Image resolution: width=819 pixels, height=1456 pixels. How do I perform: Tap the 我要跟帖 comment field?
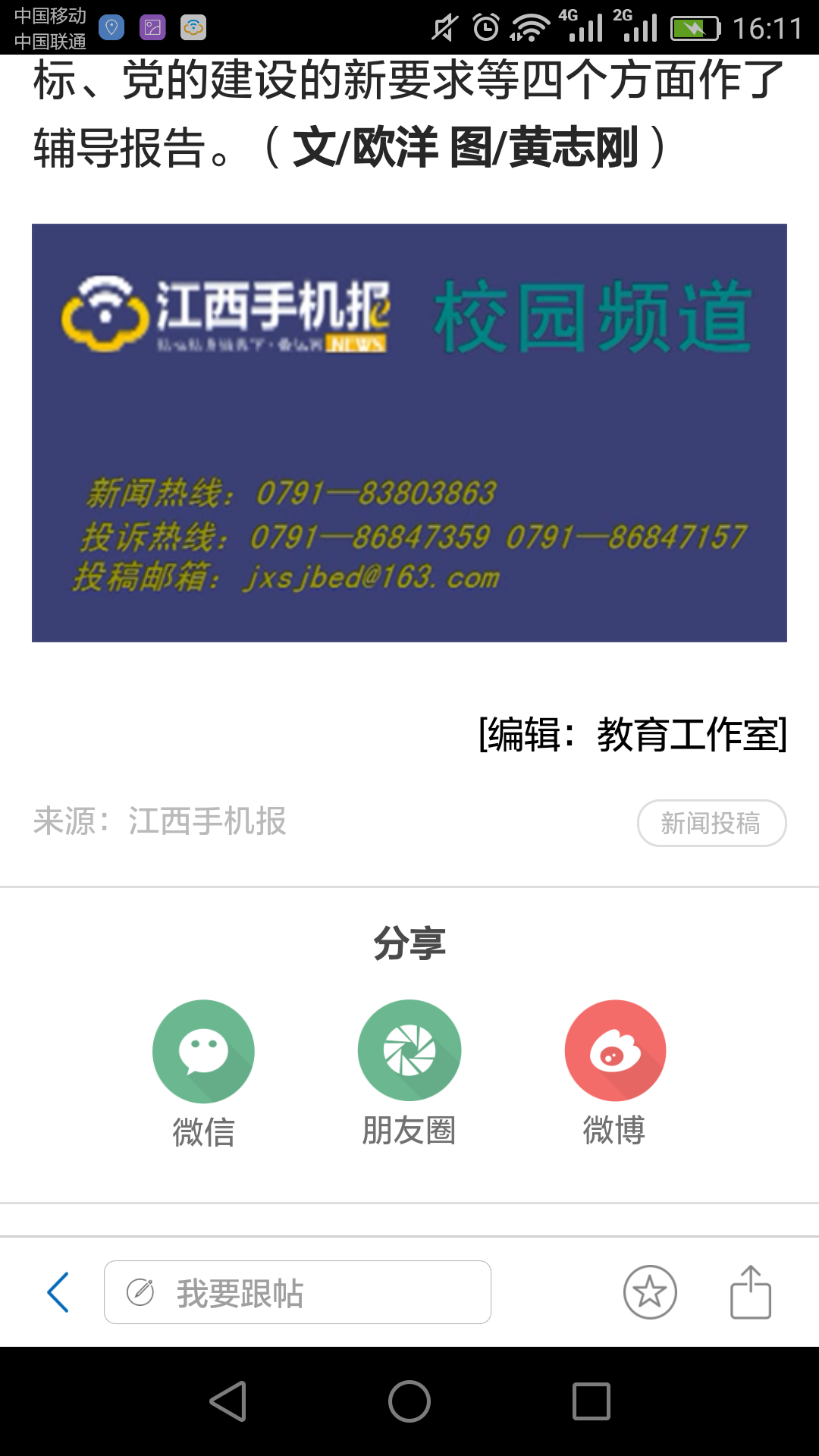297,1292
